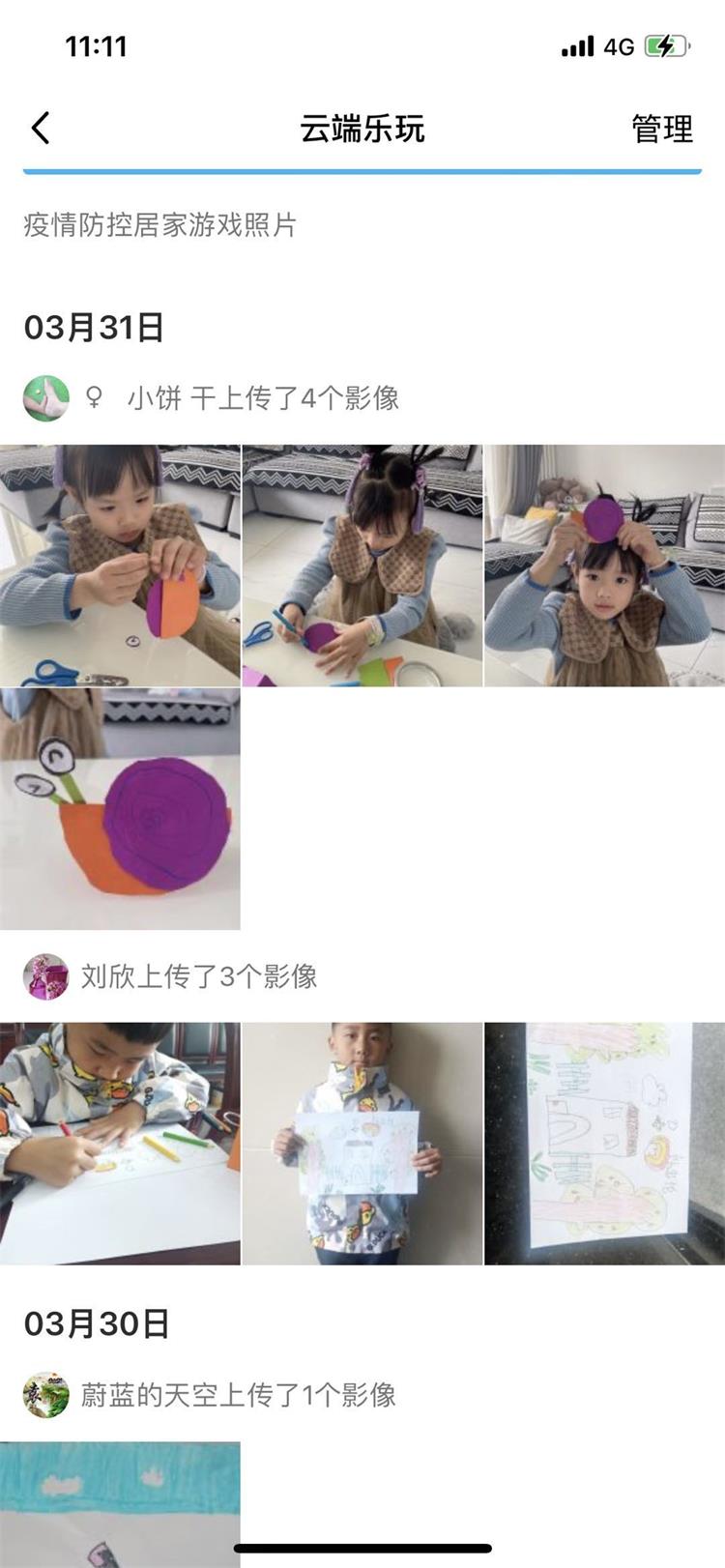
Task: Tap 刘欣's profile avatar
Action: tap(46, 976)
